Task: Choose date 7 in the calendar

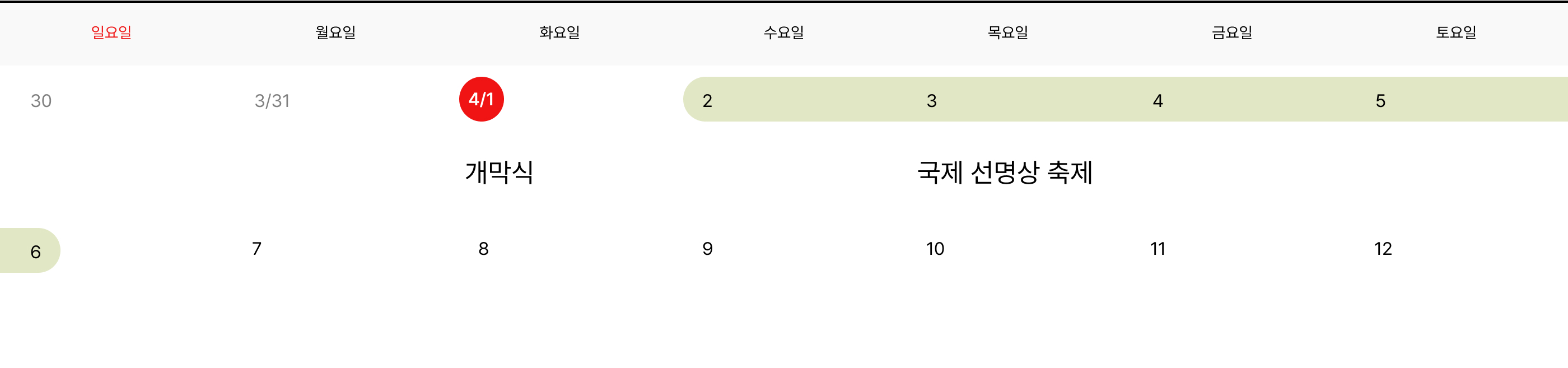Action: coord(257,249)
